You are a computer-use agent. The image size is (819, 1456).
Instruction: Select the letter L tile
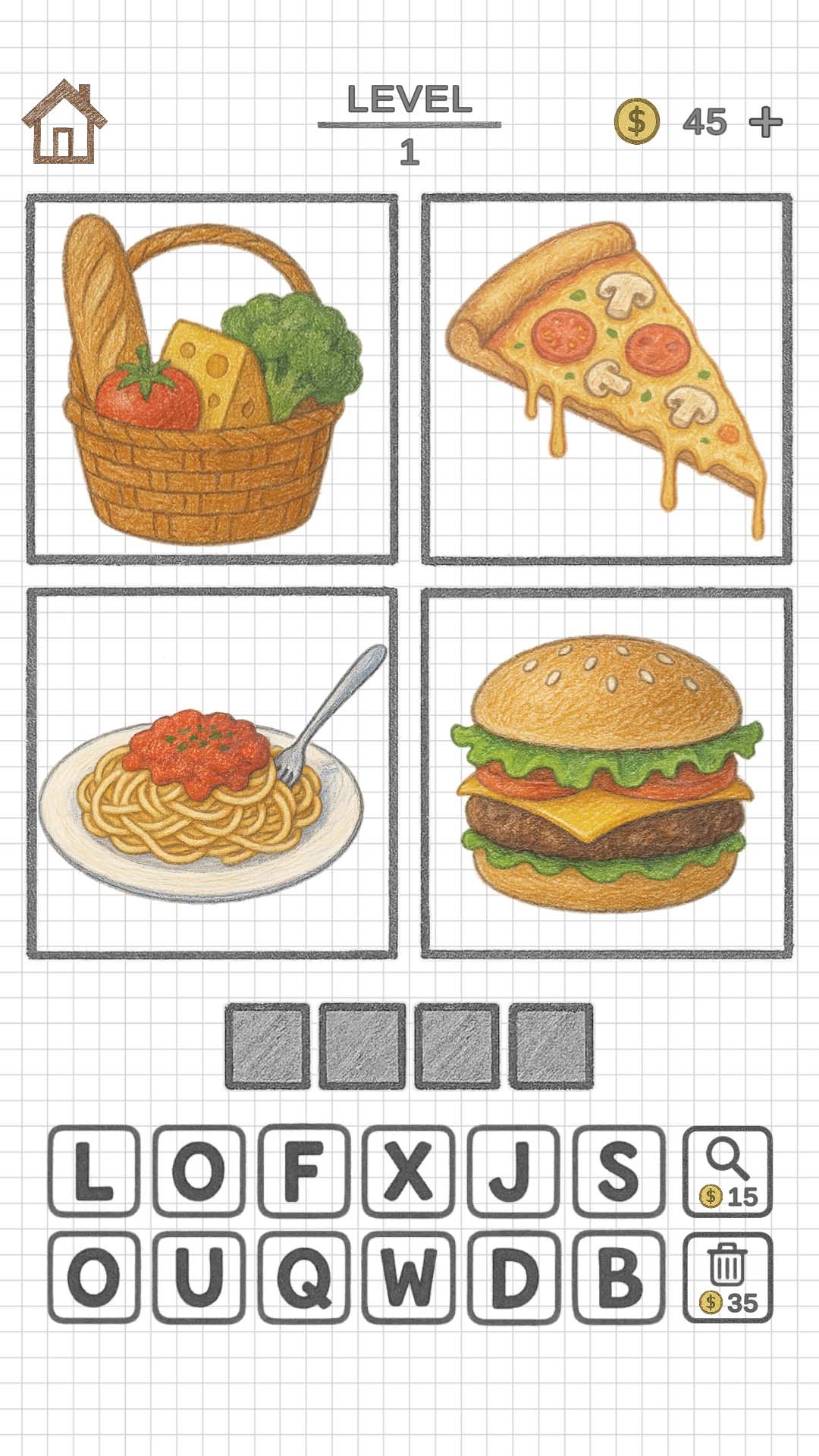94,1172
